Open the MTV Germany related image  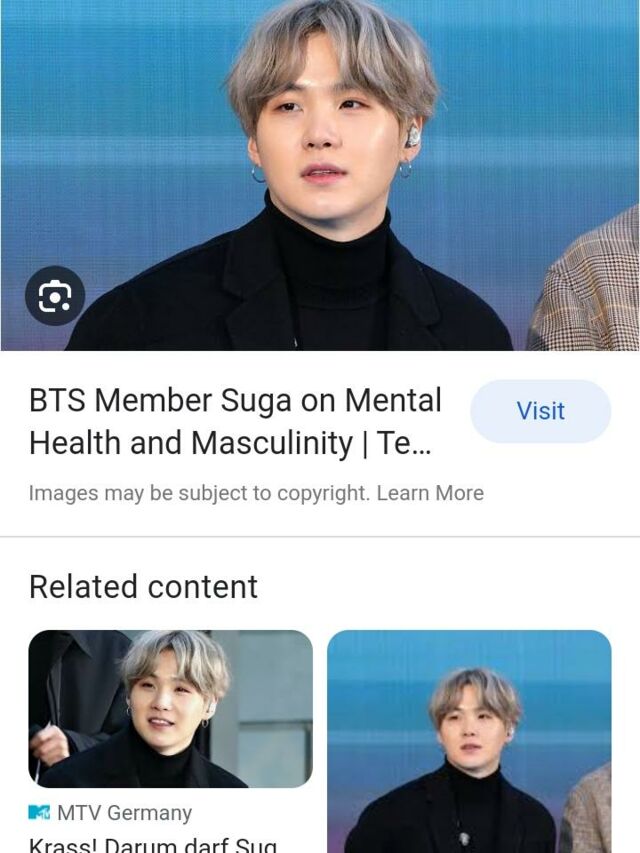(170, 708)
